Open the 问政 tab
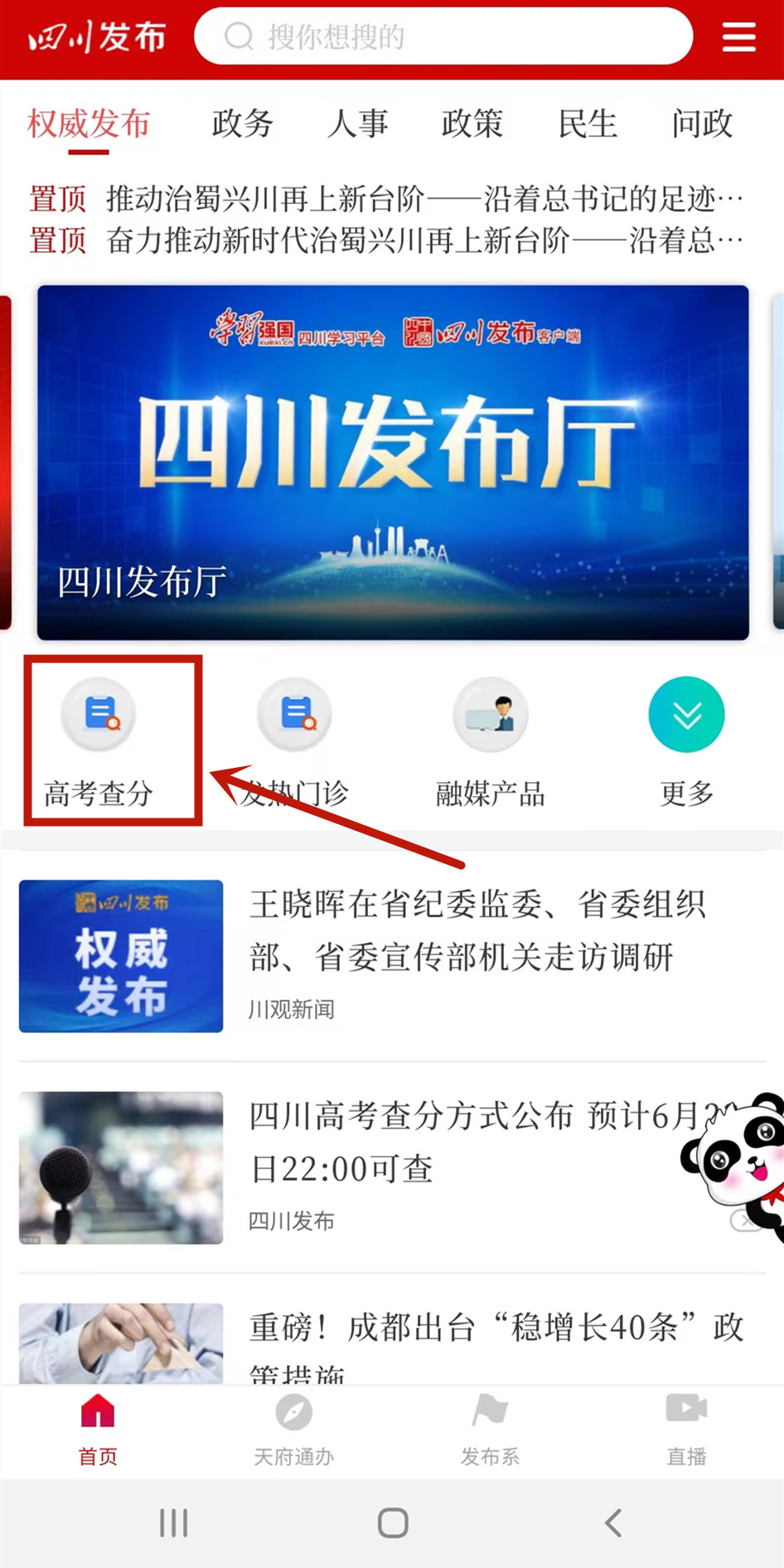This screenshot has width=784, height=1568. click(x=702, y=124)
